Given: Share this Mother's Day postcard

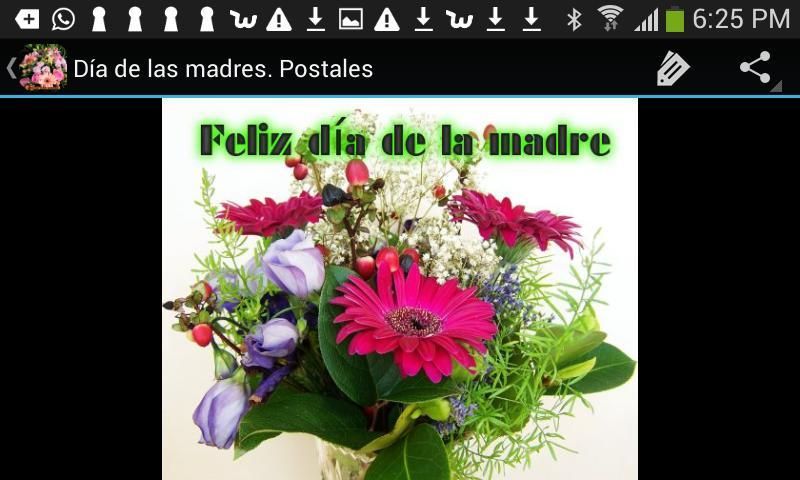Looking at the screenshot, I should pos(756,68).
